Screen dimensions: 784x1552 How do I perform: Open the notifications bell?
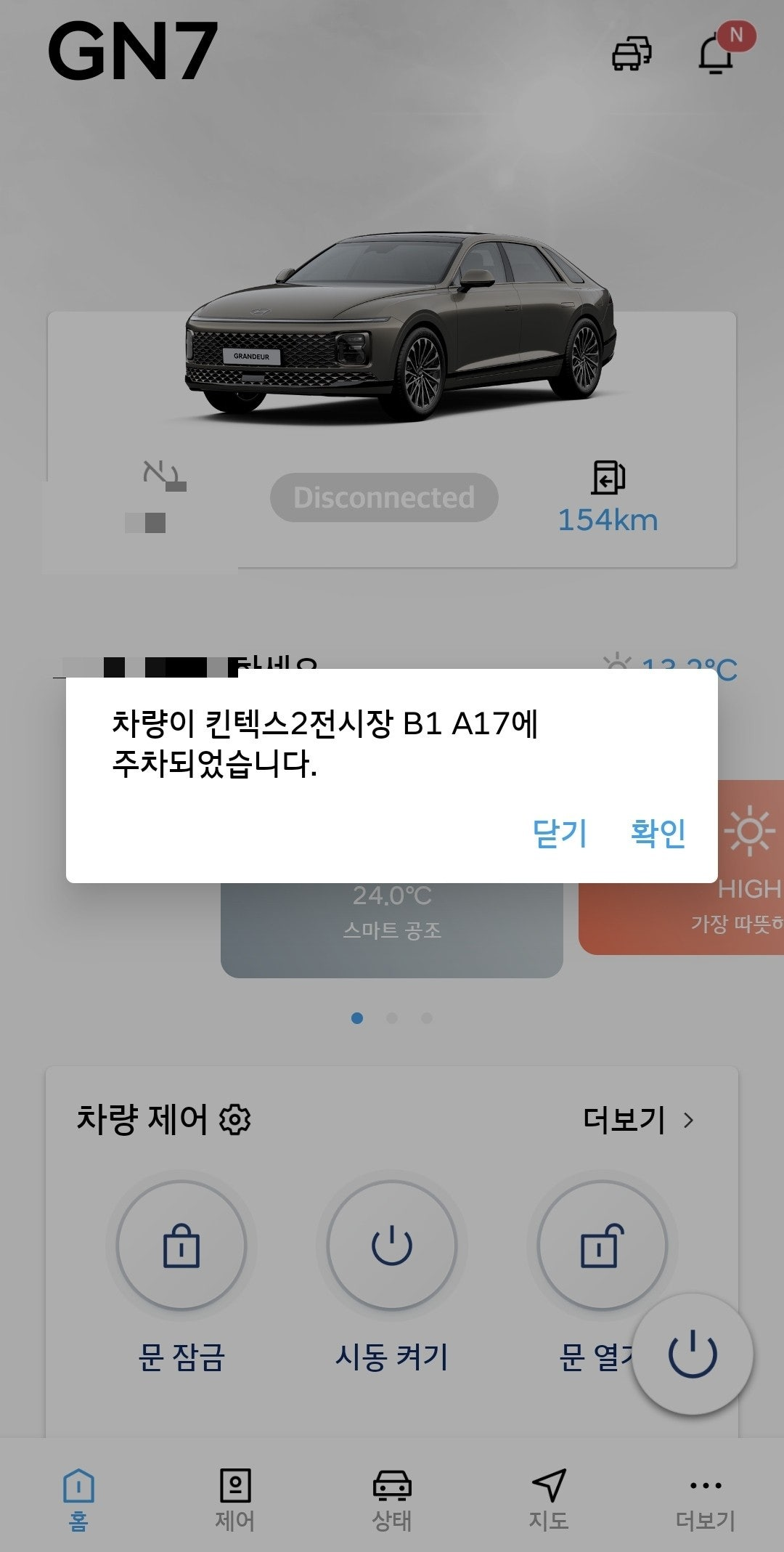coord(717,54)
